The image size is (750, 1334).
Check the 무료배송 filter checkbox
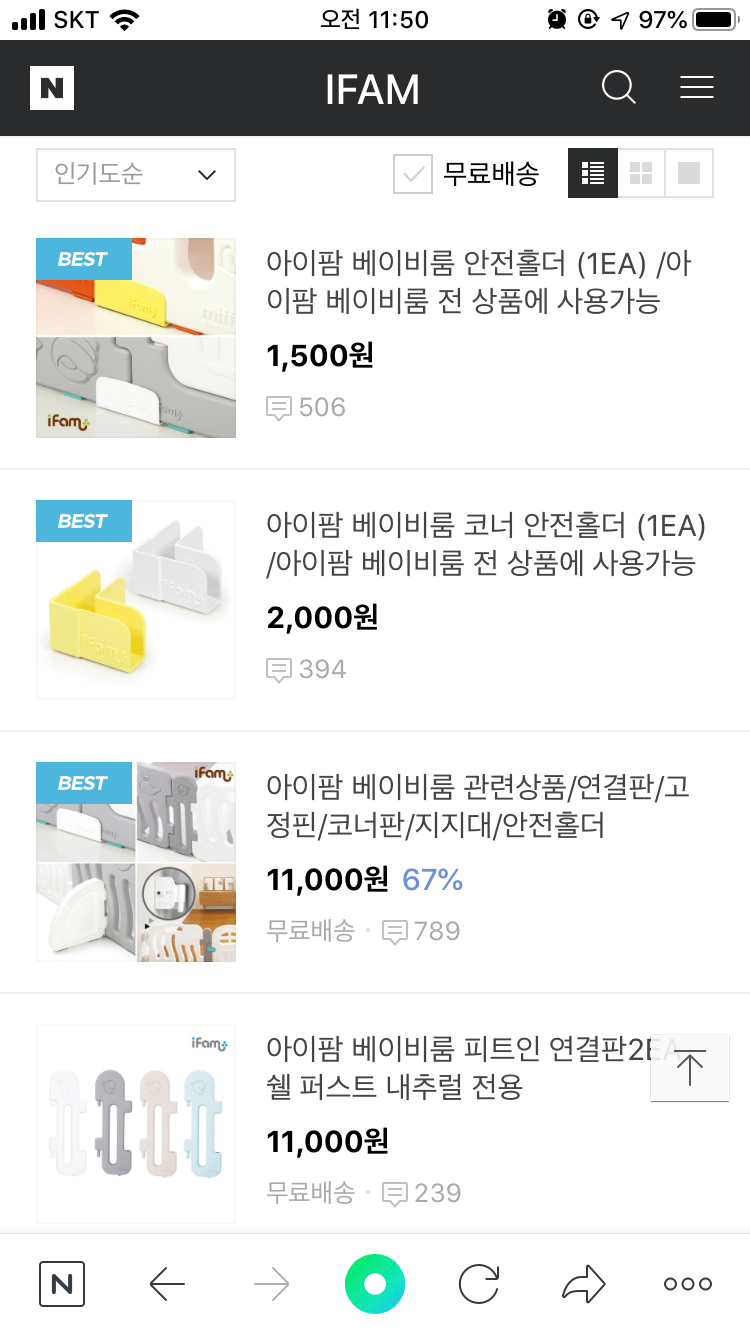pos(412,174)
